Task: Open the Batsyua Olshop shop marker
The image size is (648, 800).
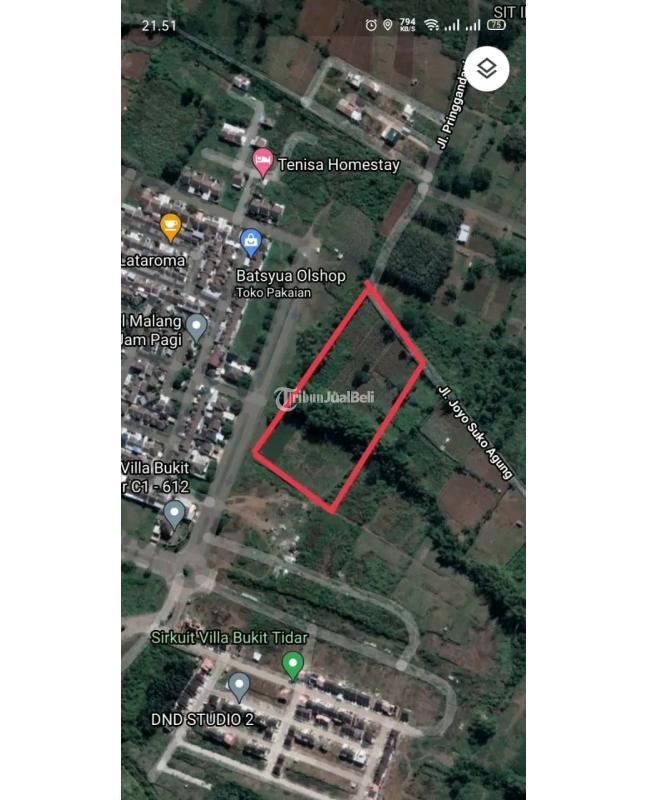Action: (x=250, y=242)
